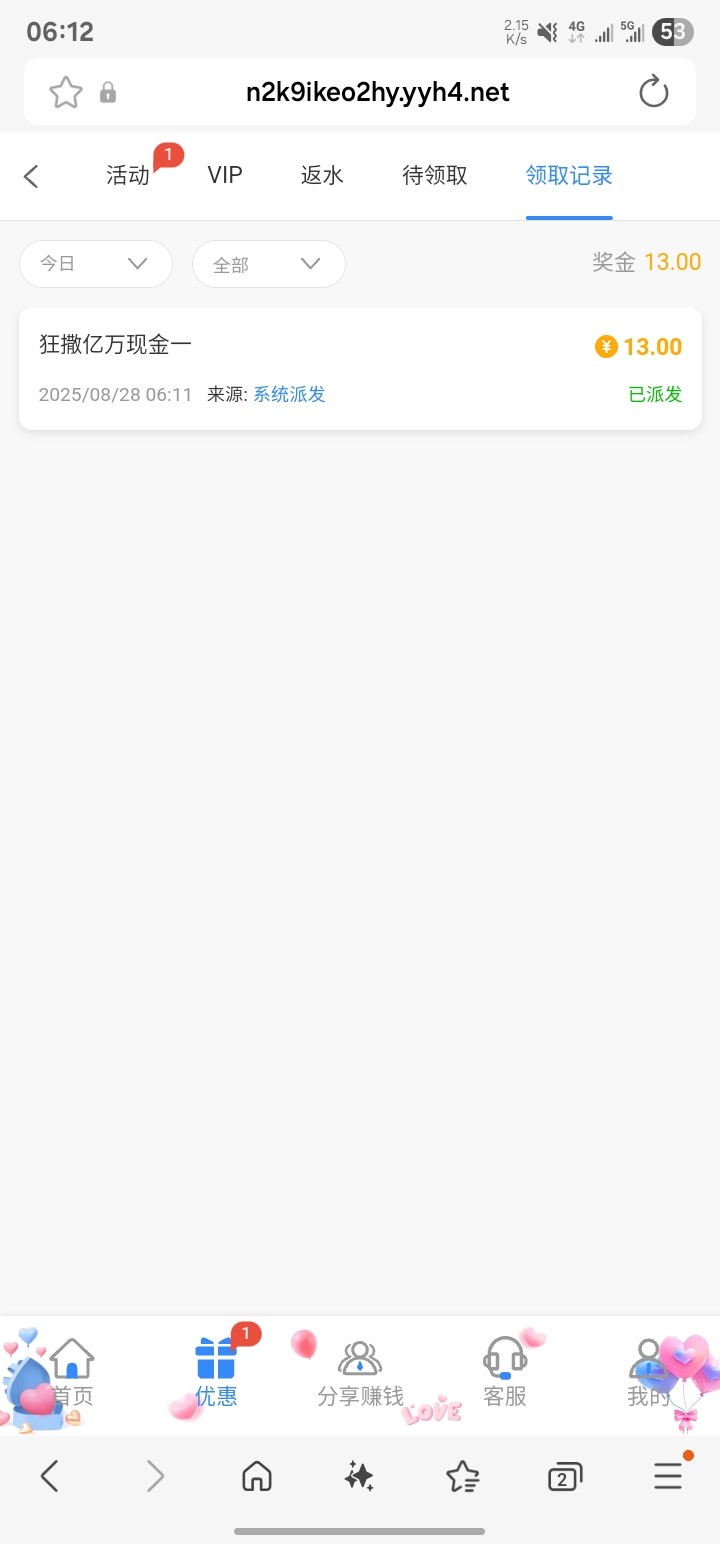
Task: Open the 我的 profile tab
Action: click(x=649, y=1374)
